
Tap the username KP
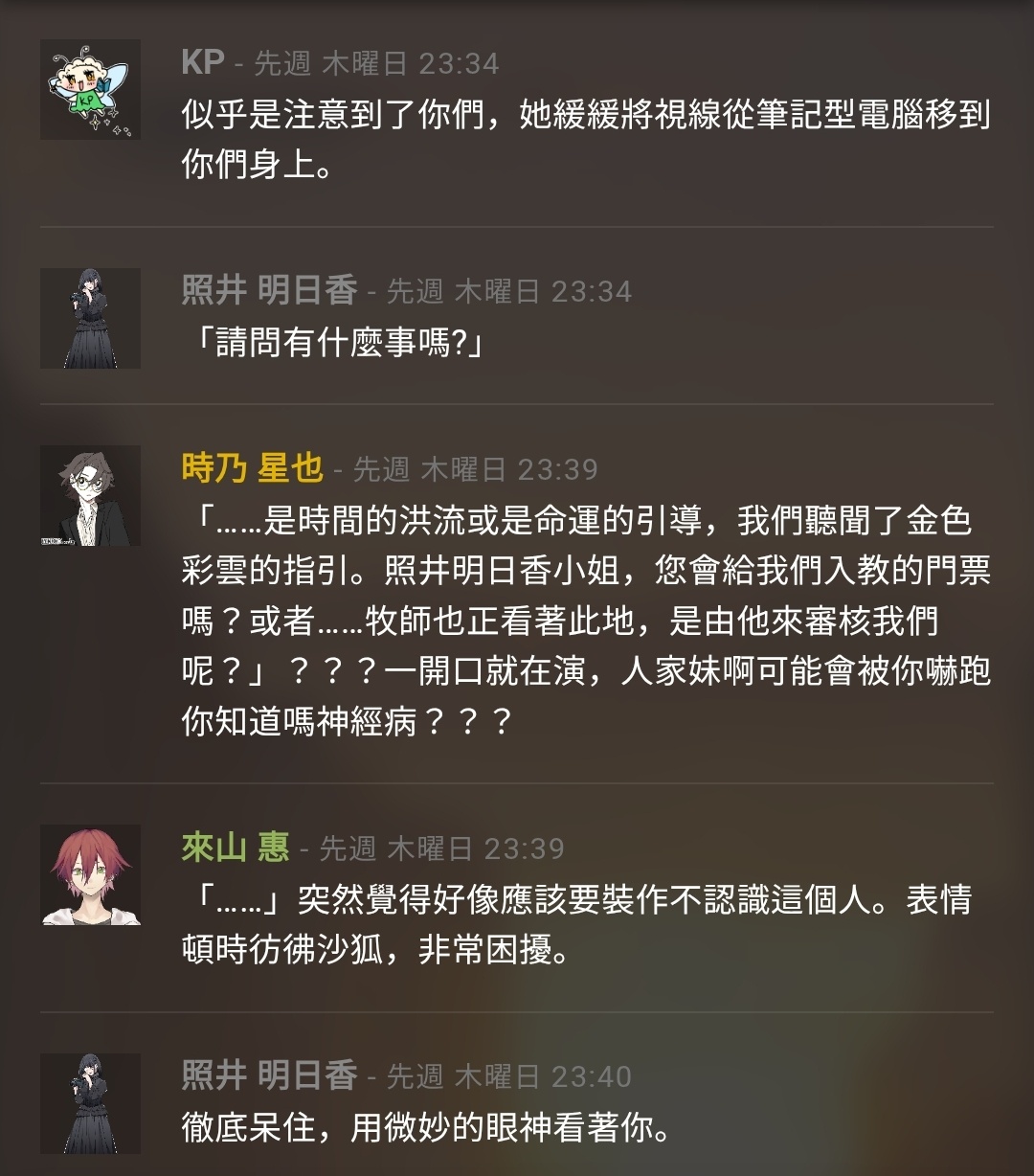(203, 63)
